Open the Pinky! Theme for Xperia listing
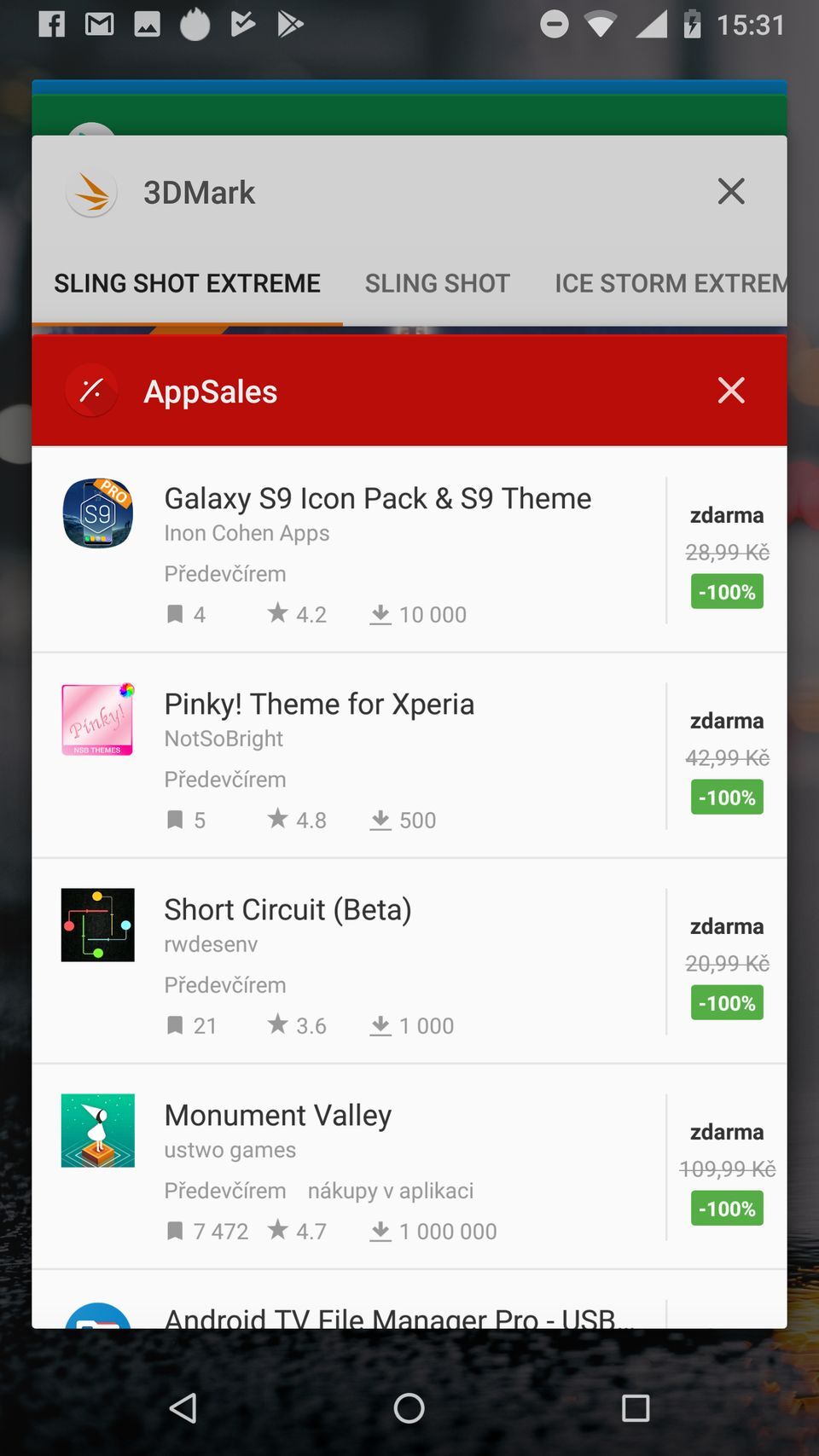Image resolution: width=819 pixels, height=1456 pixels. pos(319,705)
